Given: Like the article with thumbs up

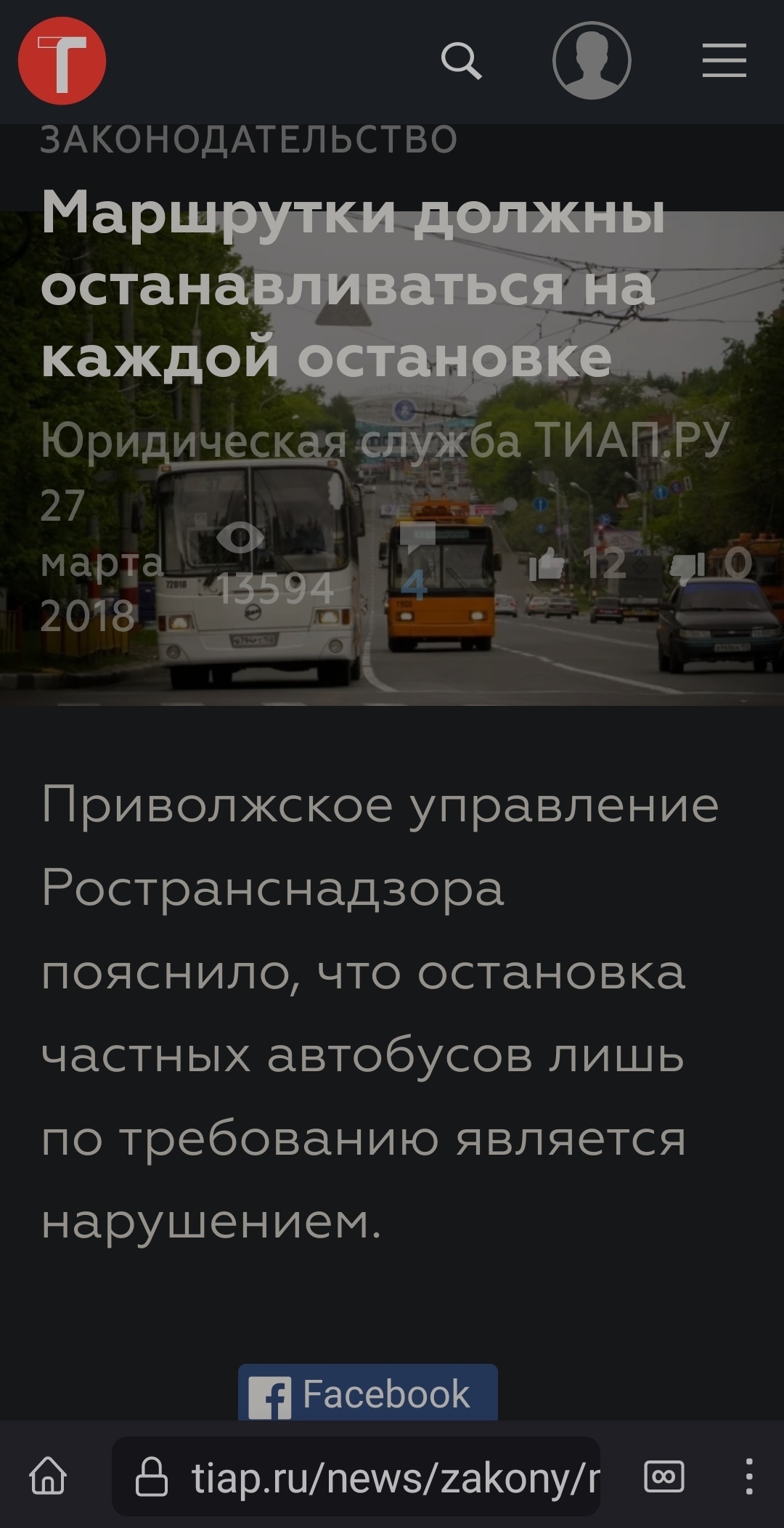Looking at the screenshot, I should (547, 564).
